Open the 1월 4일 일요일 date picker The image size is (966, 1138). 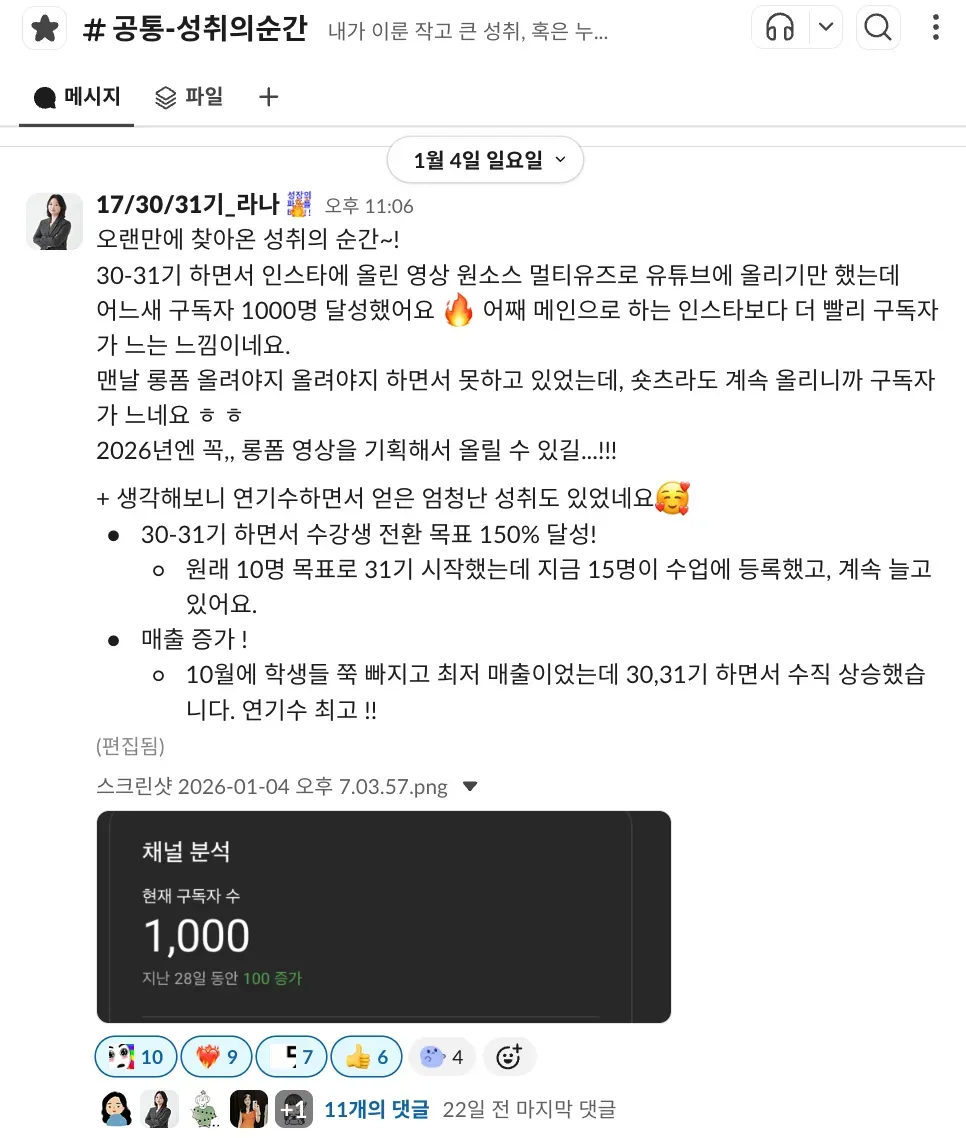pyautogui.click(x=485, y=160)
